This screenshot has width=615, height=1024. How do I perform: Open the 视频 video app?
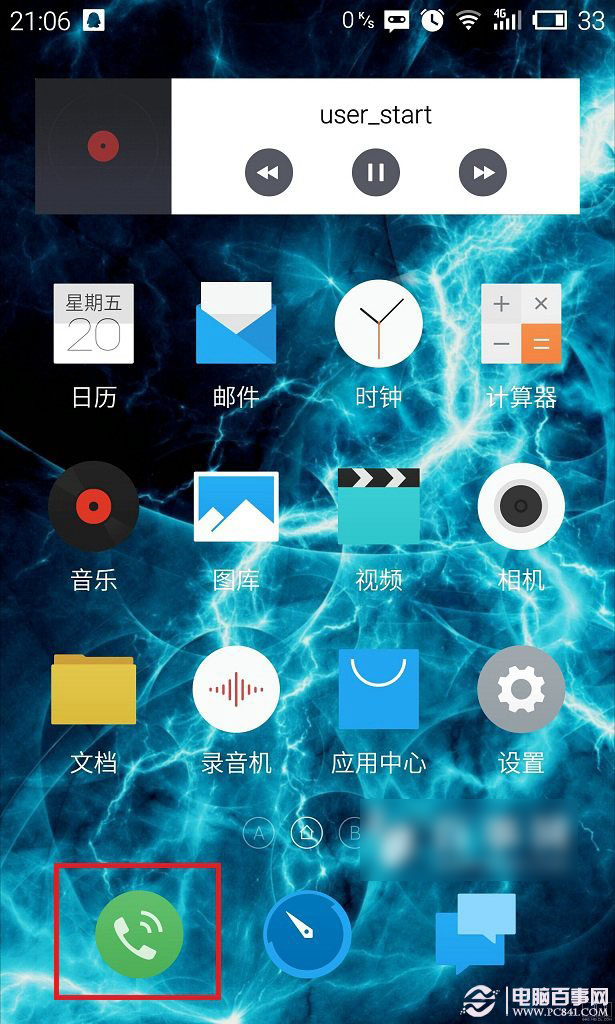378,507
